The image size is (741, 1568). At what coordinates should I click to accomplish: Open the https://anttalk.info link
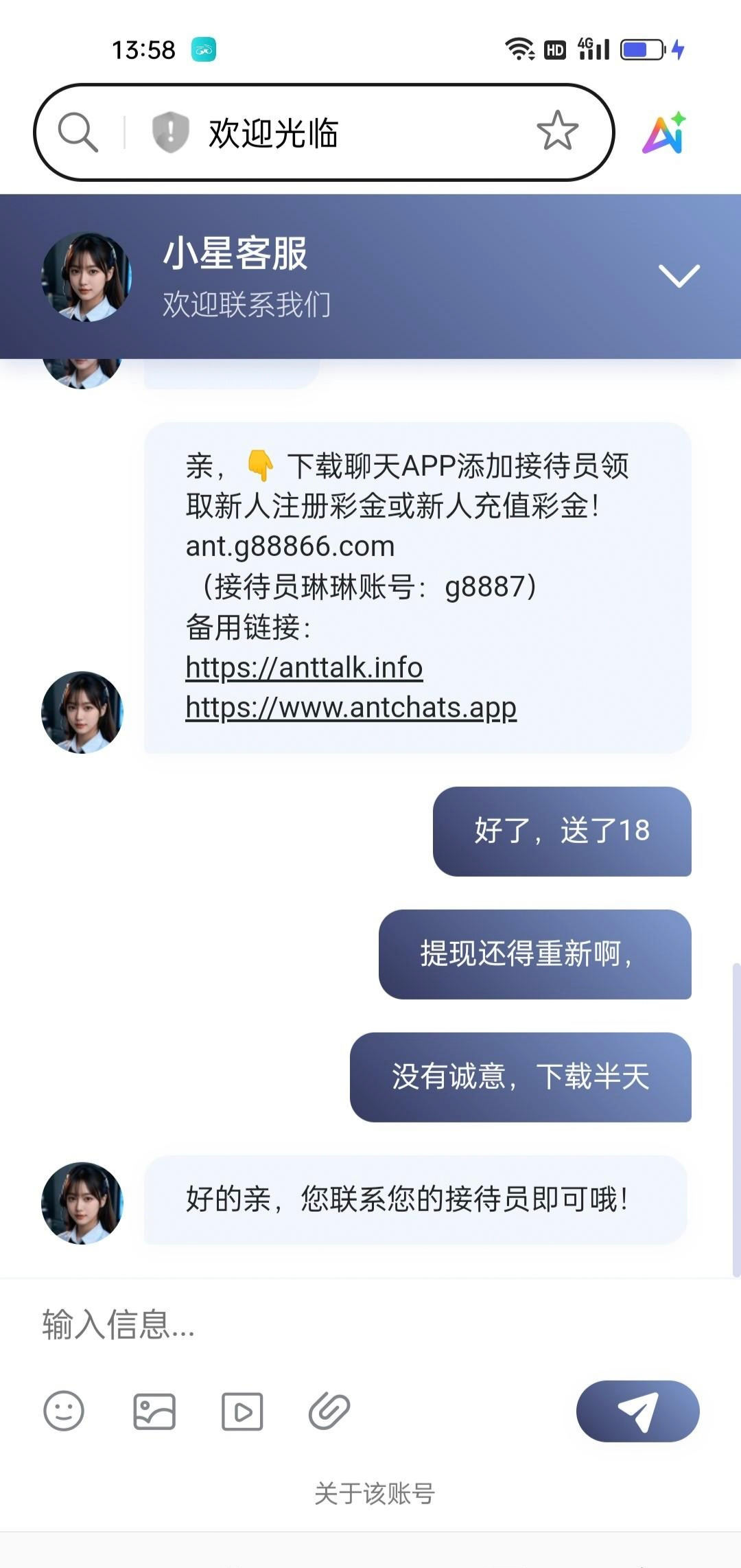point(304,667)
